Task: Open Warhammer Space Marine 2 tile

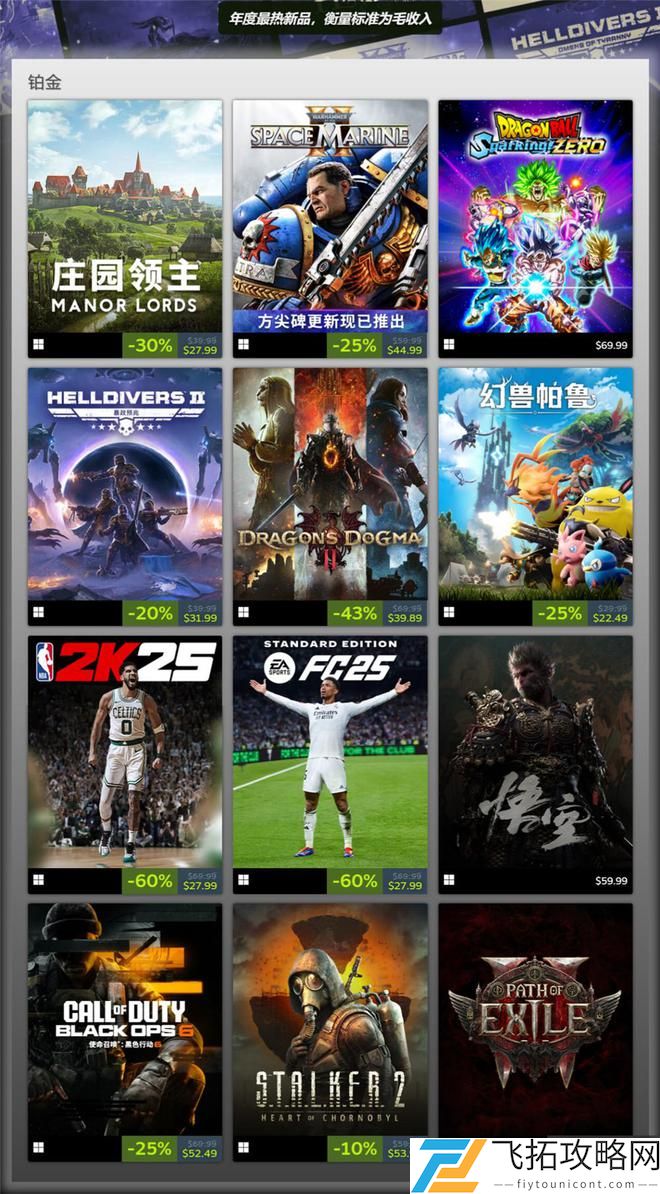Action: (330, 215)
